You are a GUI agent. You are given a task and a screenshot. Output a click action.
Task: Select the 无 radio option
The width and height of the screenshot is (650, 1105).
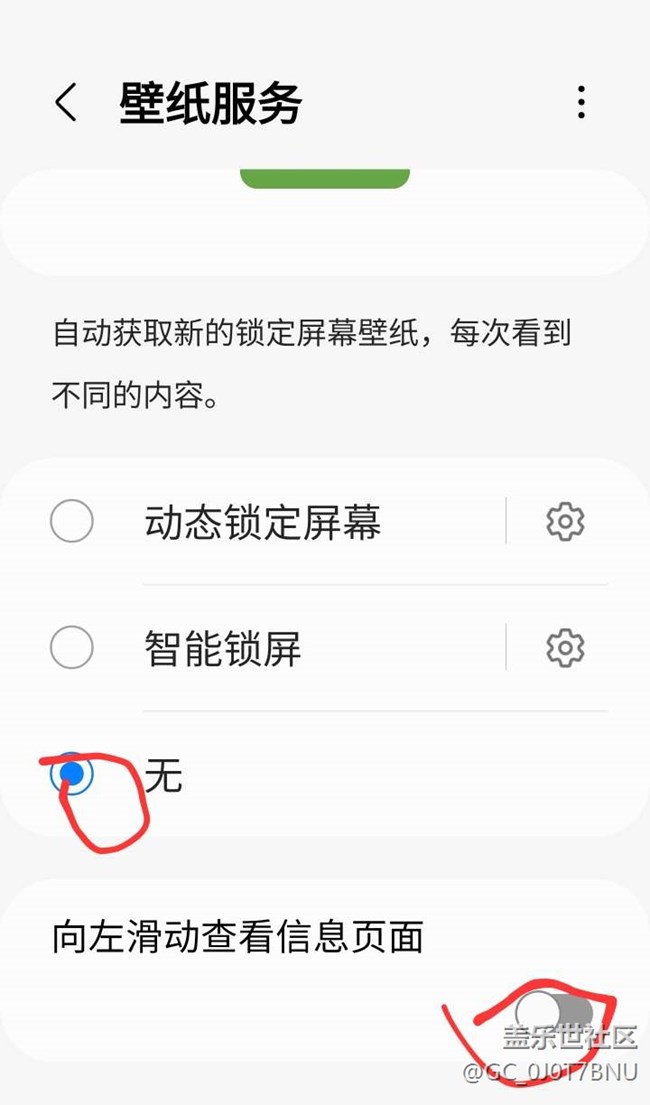[x=72, y=774]
